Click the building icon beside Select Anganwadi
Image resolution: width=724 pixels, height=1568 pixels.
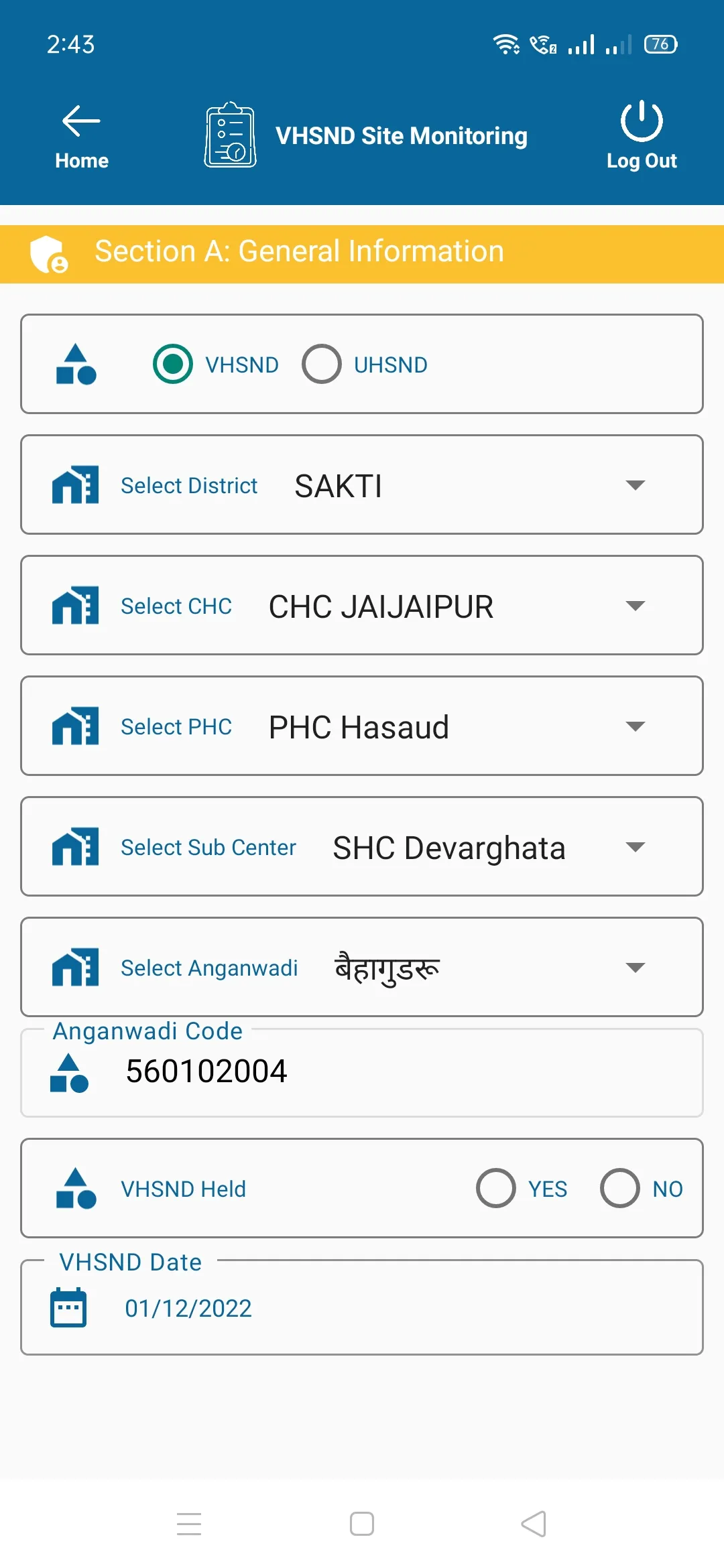[75, 967]
